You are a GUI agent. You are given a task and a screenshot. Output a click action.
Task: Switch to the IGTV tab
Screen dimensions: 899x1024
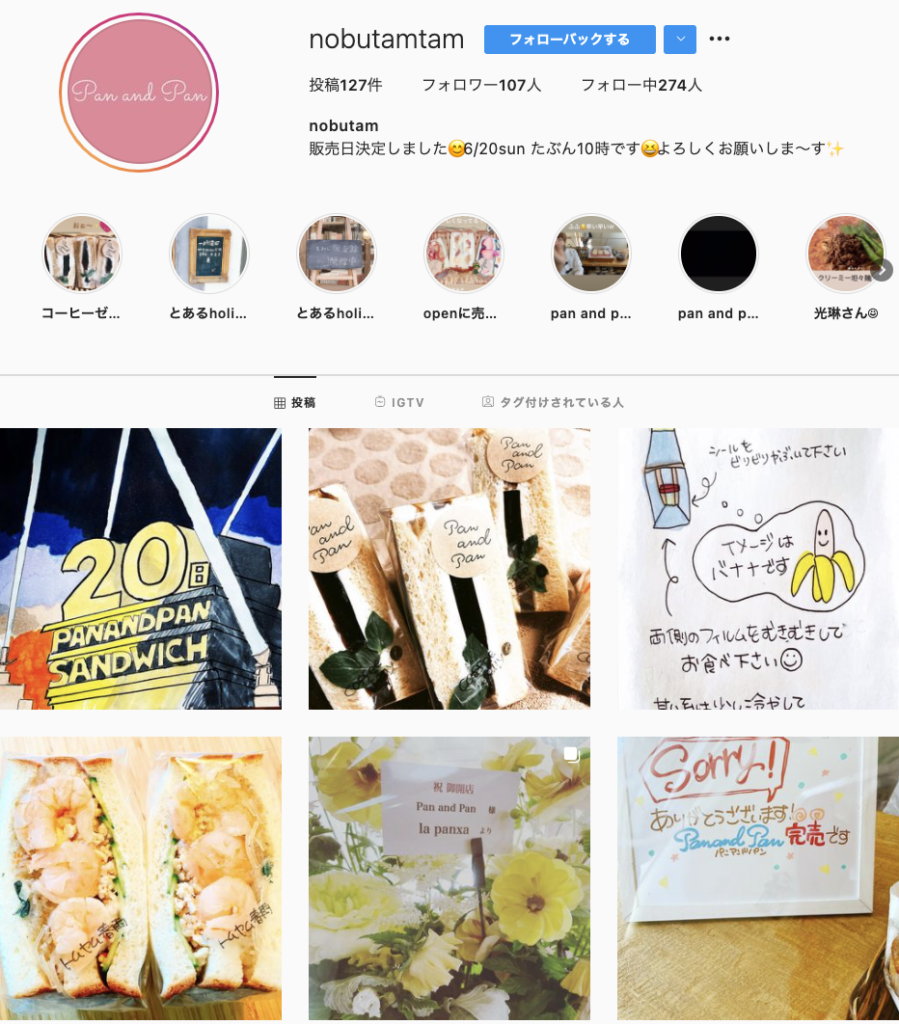coord(399,402)
